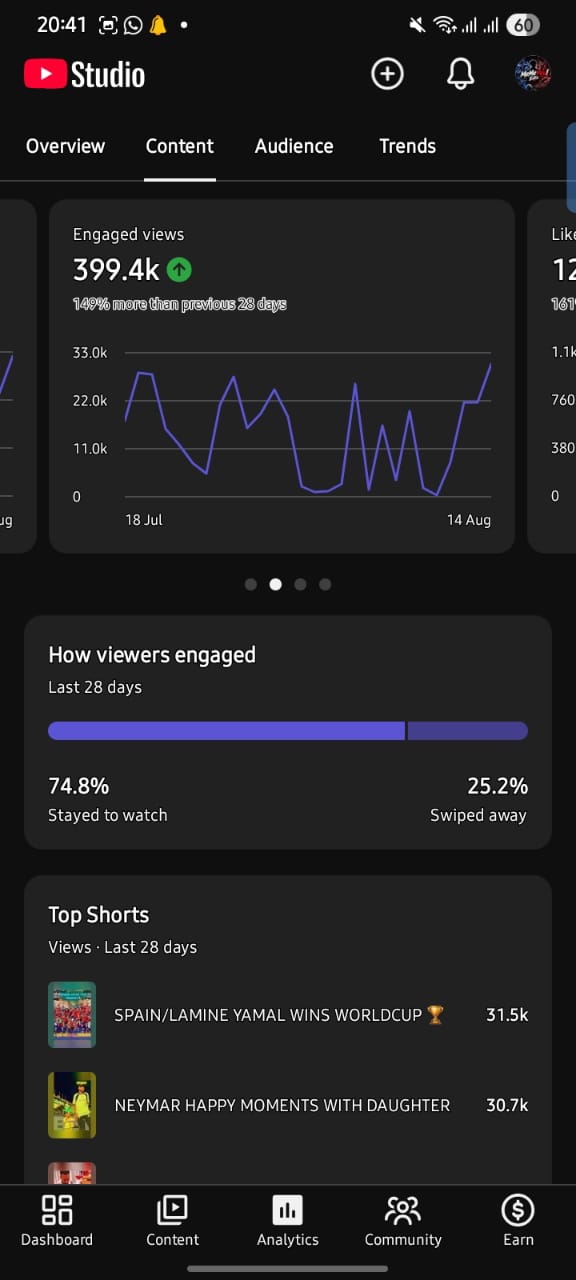Open the Earn tab
Screen dimensions: 576x1280
(x=518, y=1221)
